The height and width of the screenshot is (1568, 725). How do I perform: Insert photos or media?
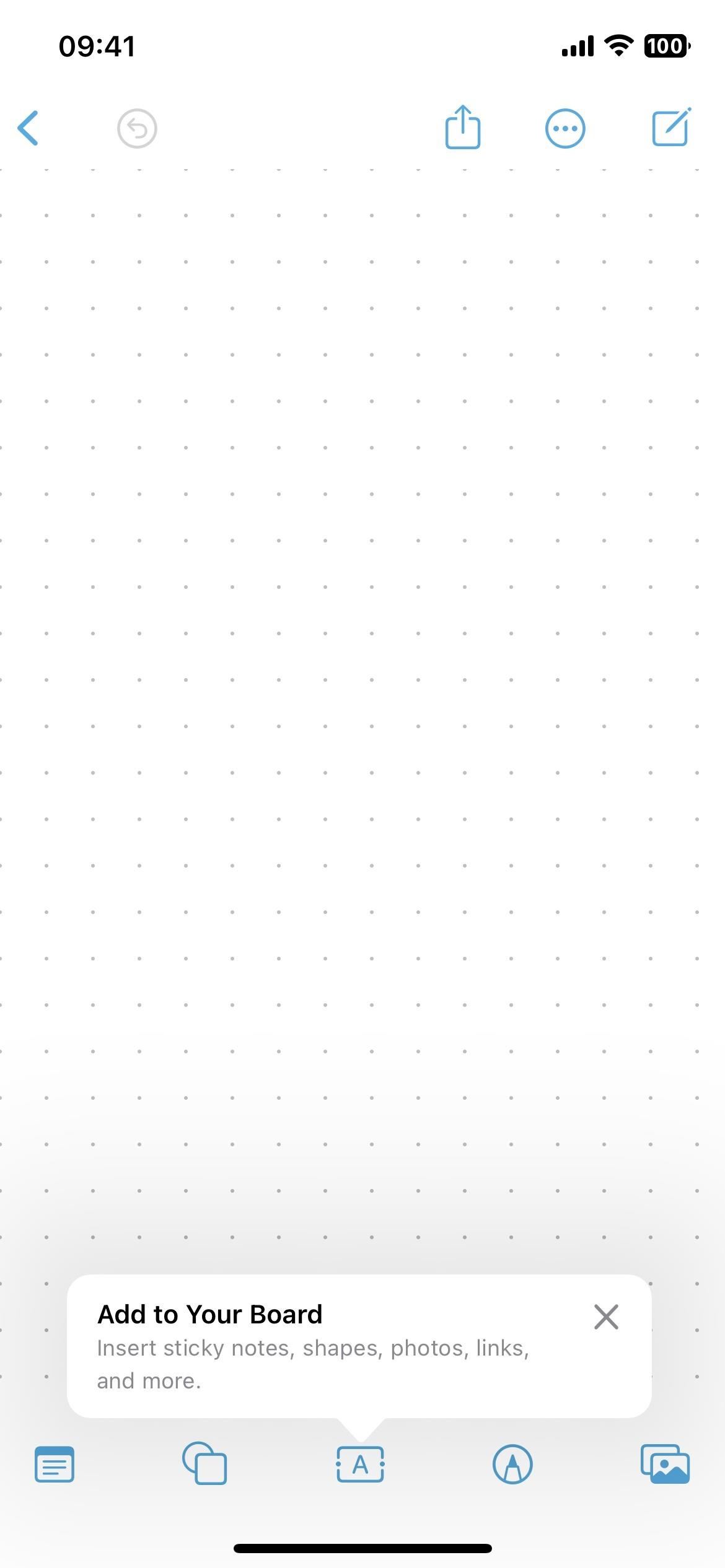click(x=665, y=1465)
